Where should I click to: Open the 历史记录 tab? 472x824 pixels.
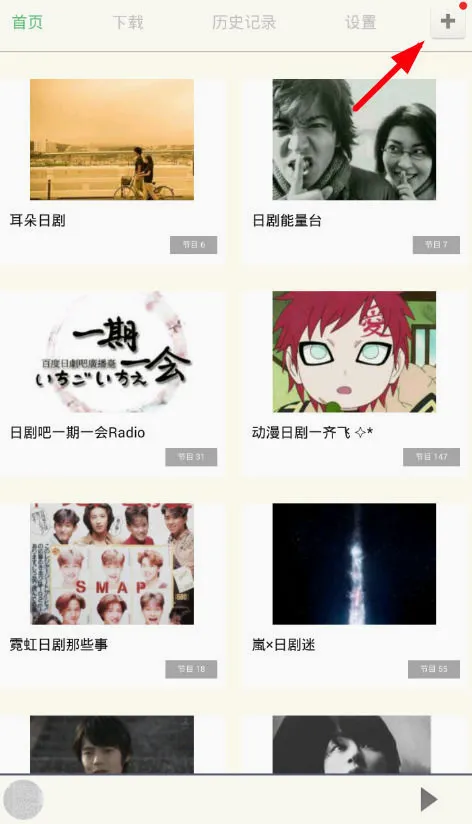[244, 23]
